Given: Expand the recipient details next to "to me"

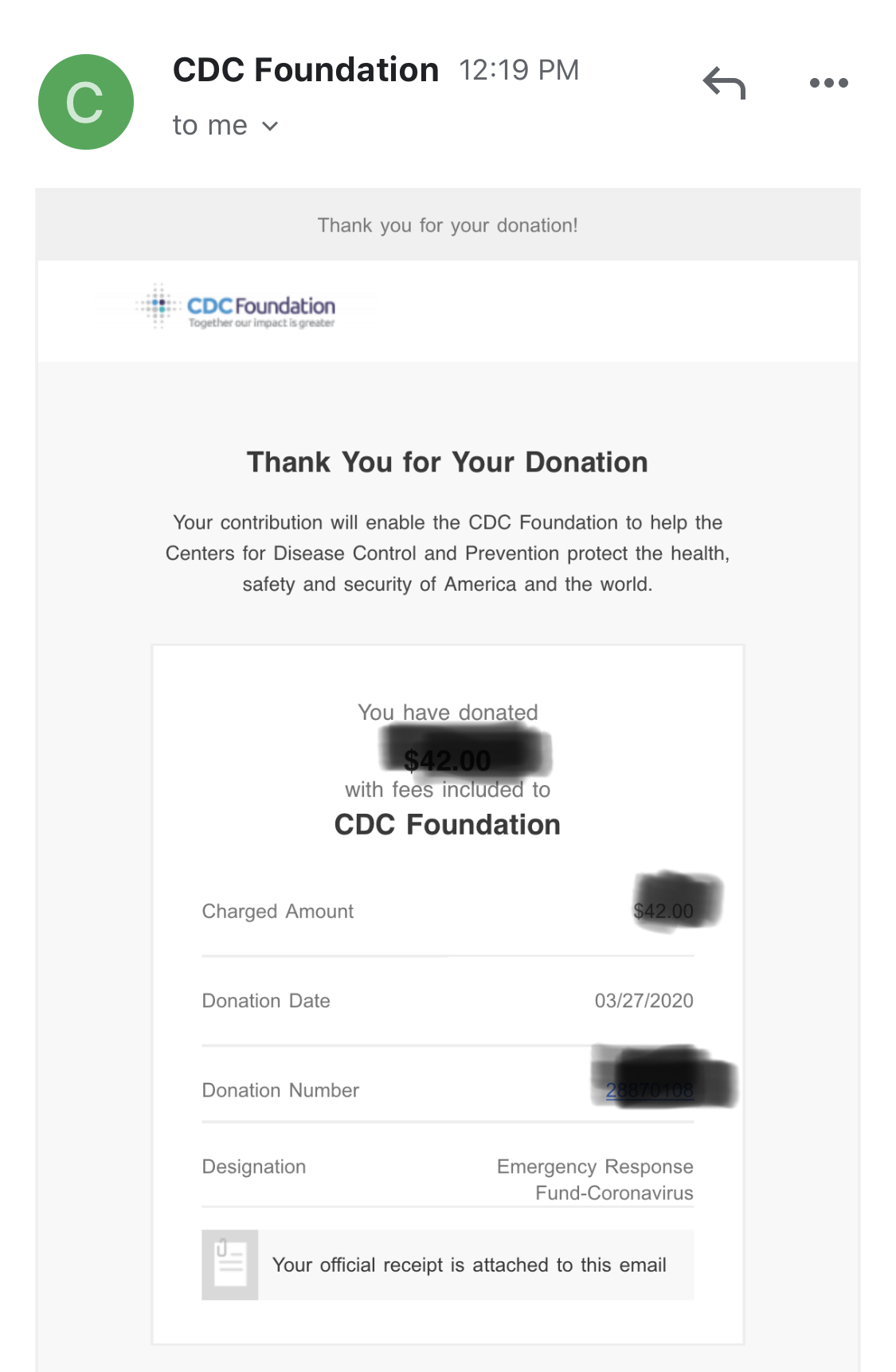Looking at the screenshot, I should (x=270, y=126).
